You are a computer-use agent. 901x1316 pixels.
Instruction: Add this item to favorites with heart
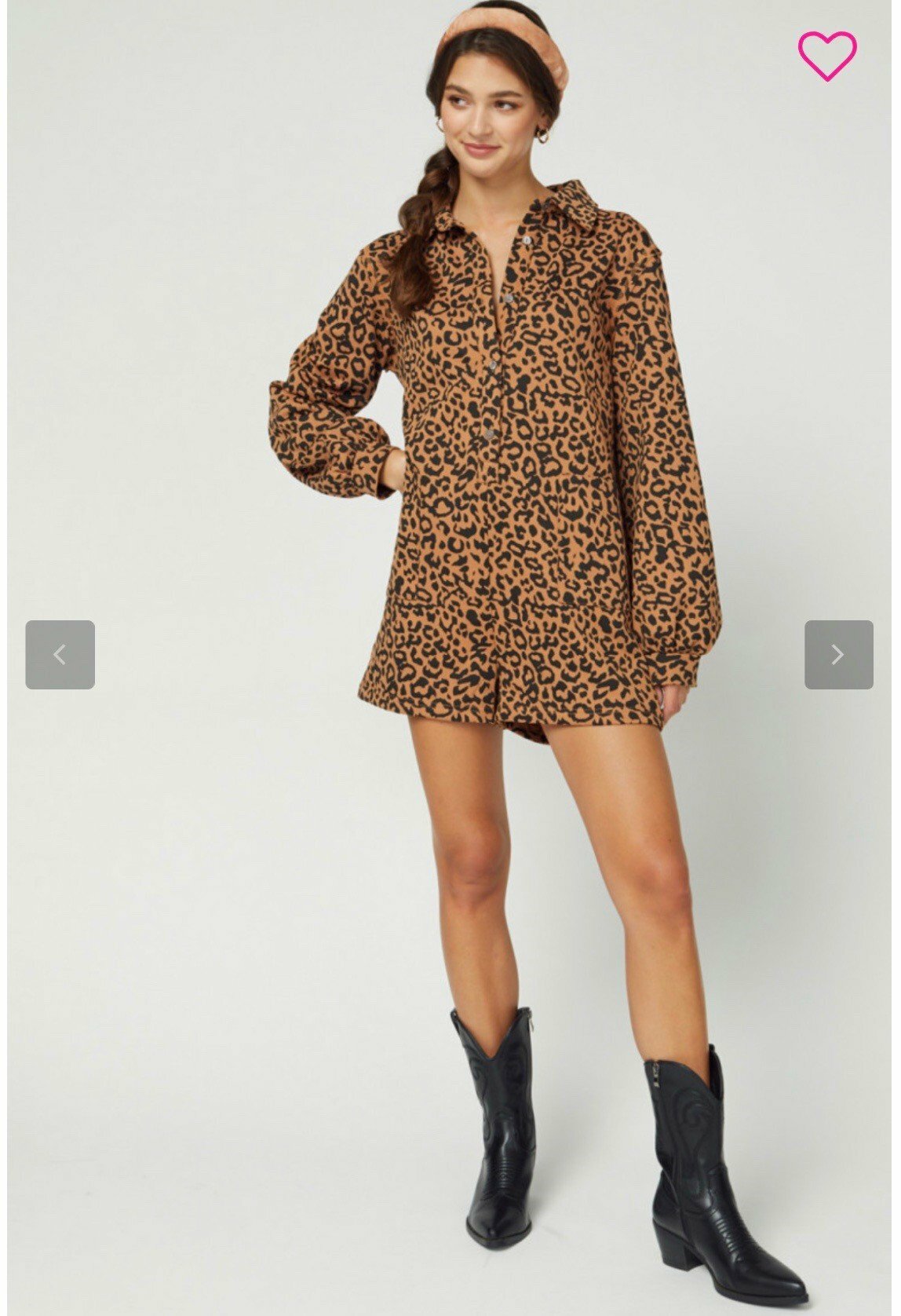827,55
